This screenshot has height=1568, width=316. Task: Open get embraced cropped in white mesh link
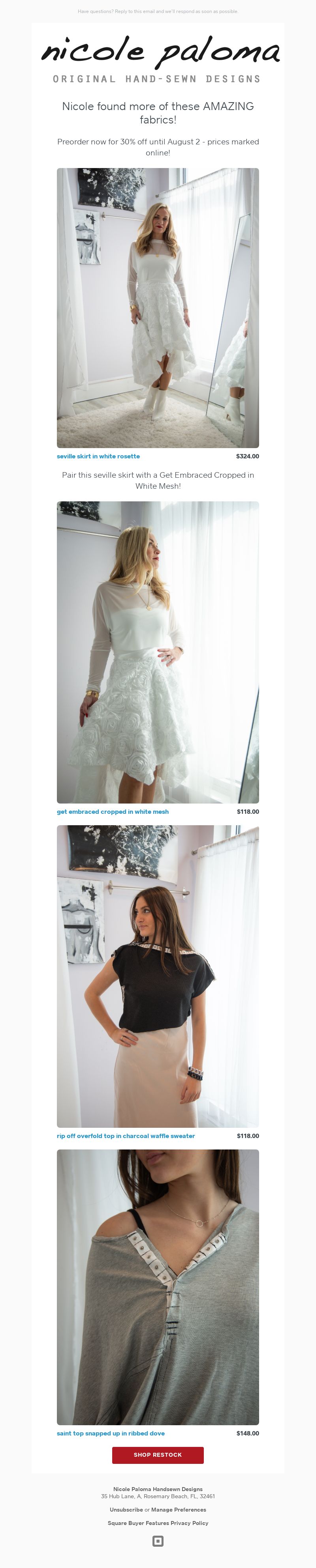click(x=112, y=811)
